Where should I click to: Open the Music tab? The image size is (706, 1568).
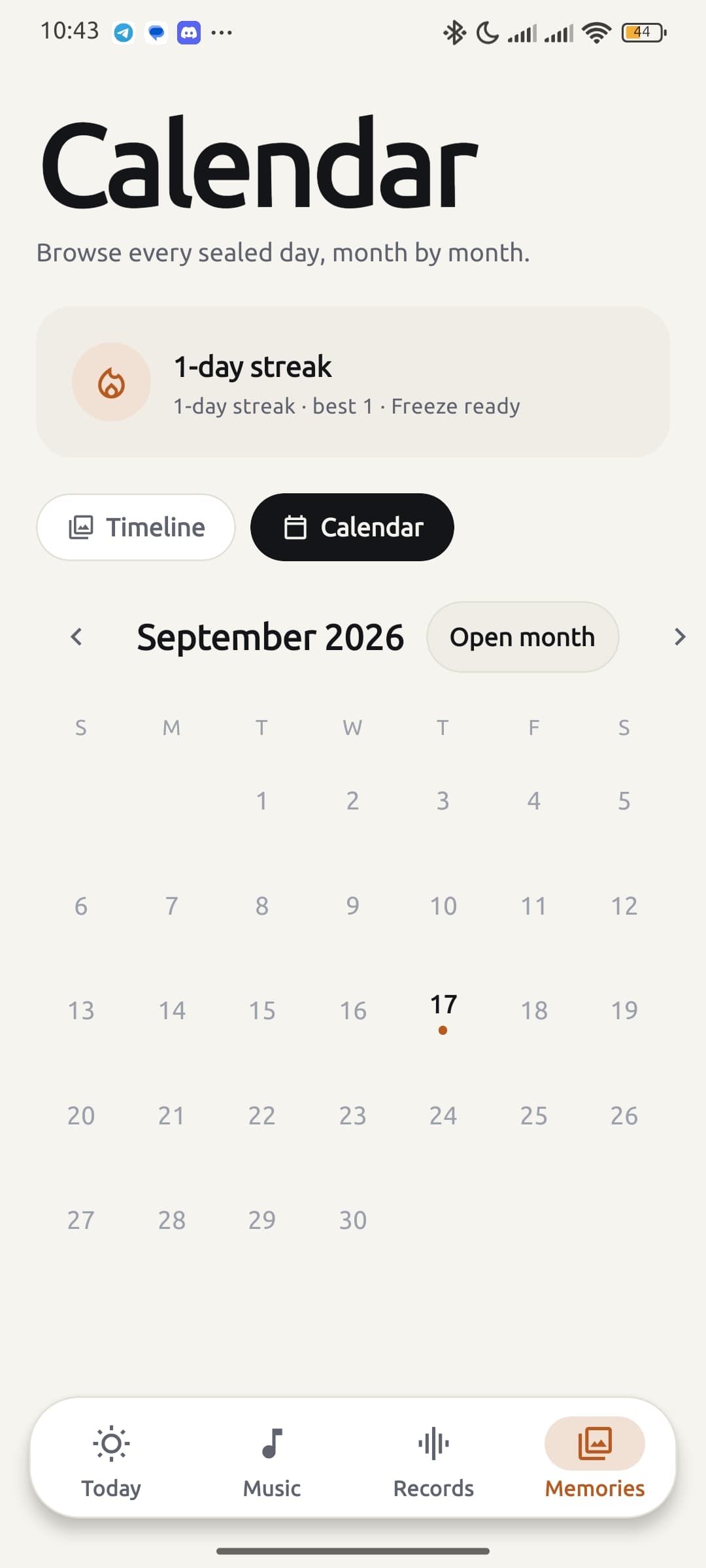(x=272, y=1462)
